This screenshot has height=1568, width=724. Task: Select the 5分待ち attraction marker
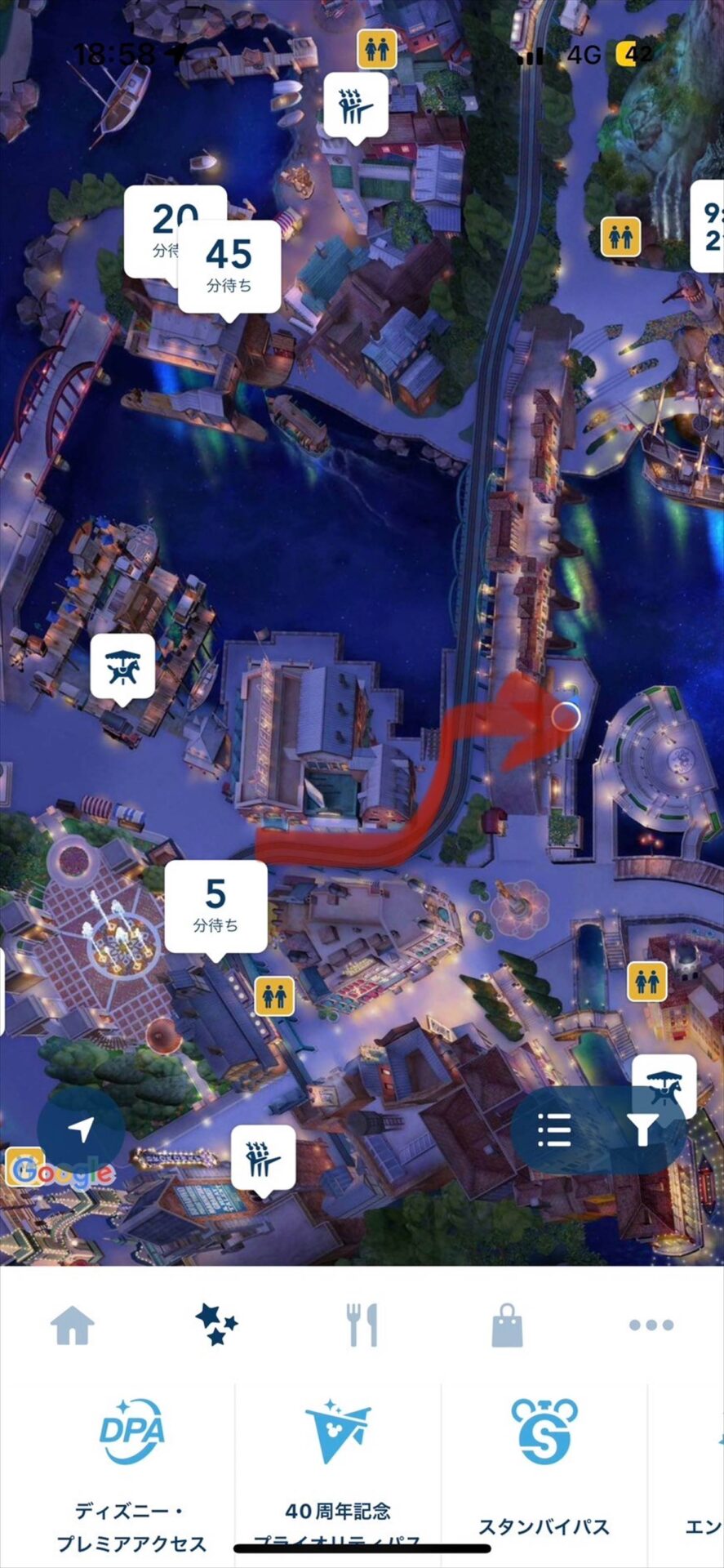(215, 905)
